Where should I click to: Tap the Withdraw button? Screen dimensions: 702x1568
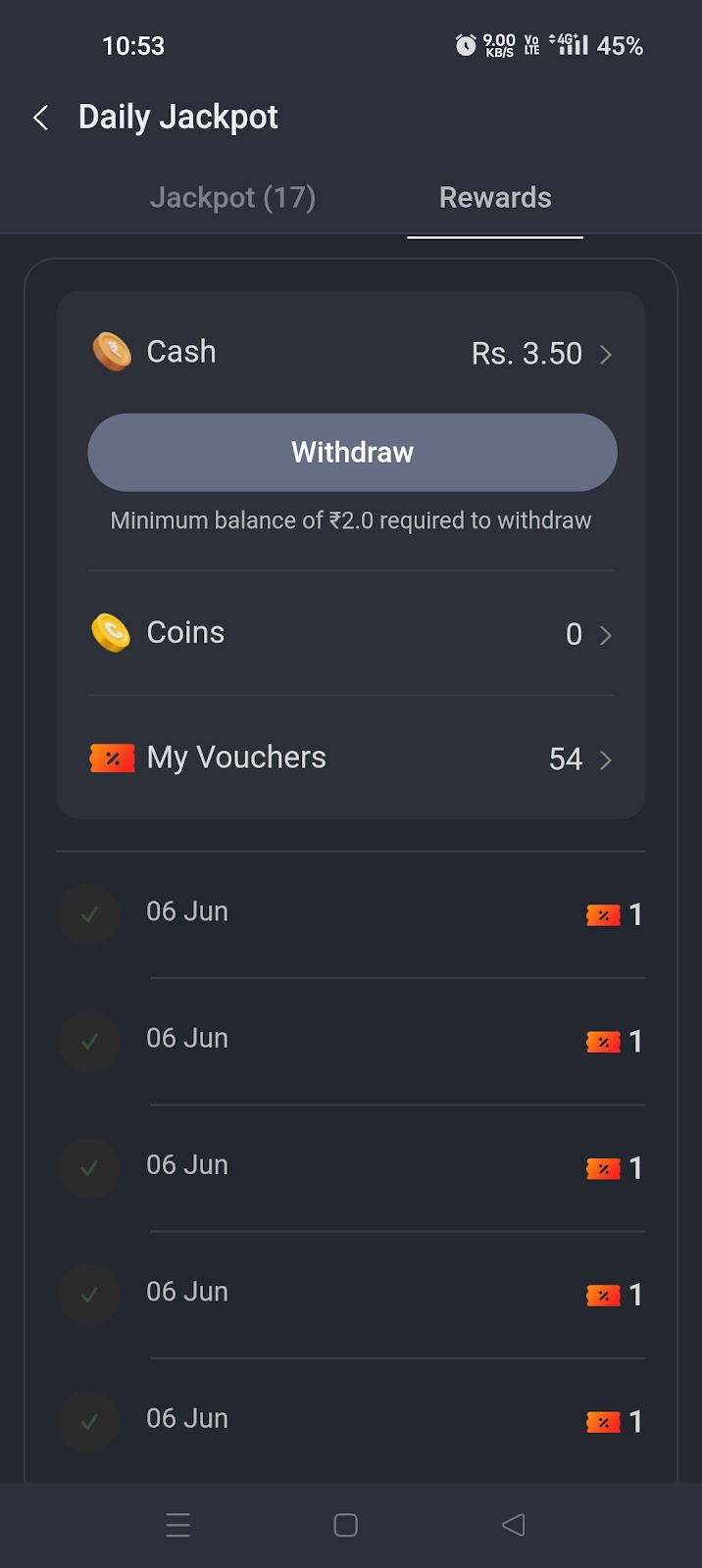[x=352, y=453]
